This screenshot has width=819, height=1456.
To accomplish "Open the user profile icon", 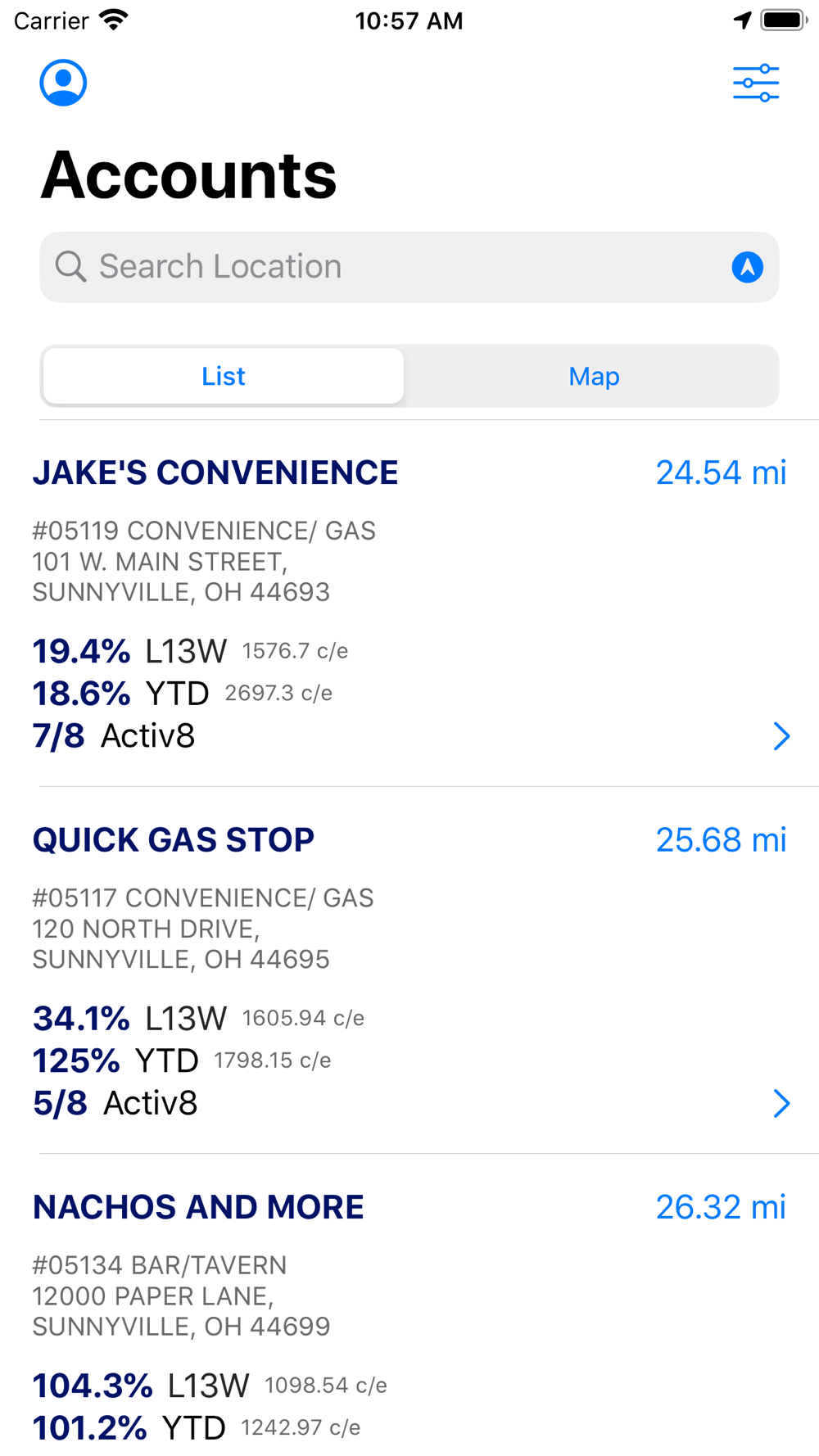I will coord(63,83).
